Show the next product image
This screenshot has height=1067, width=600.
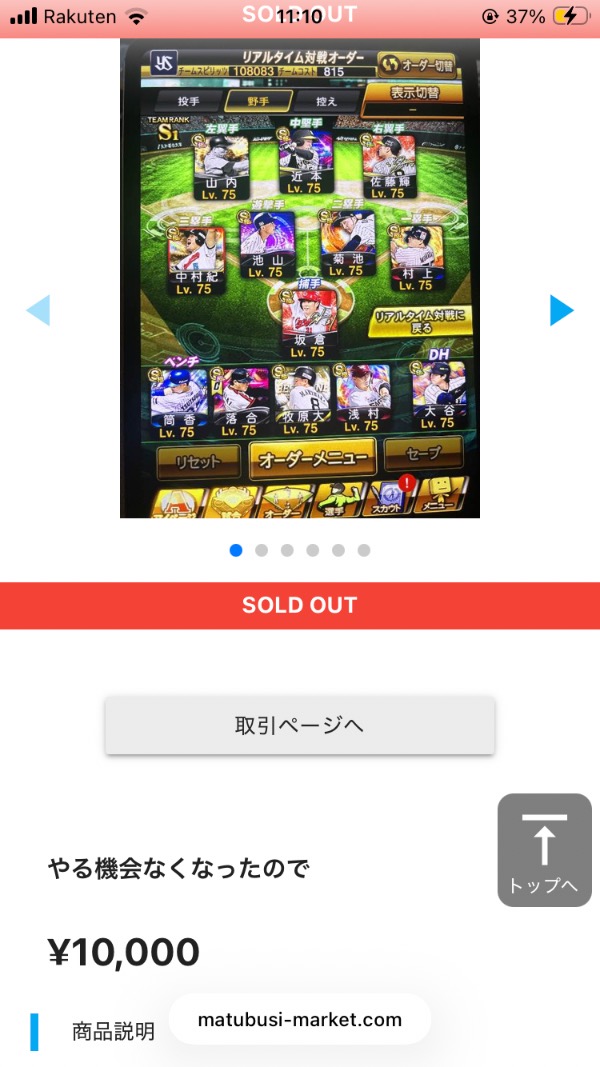562,311
